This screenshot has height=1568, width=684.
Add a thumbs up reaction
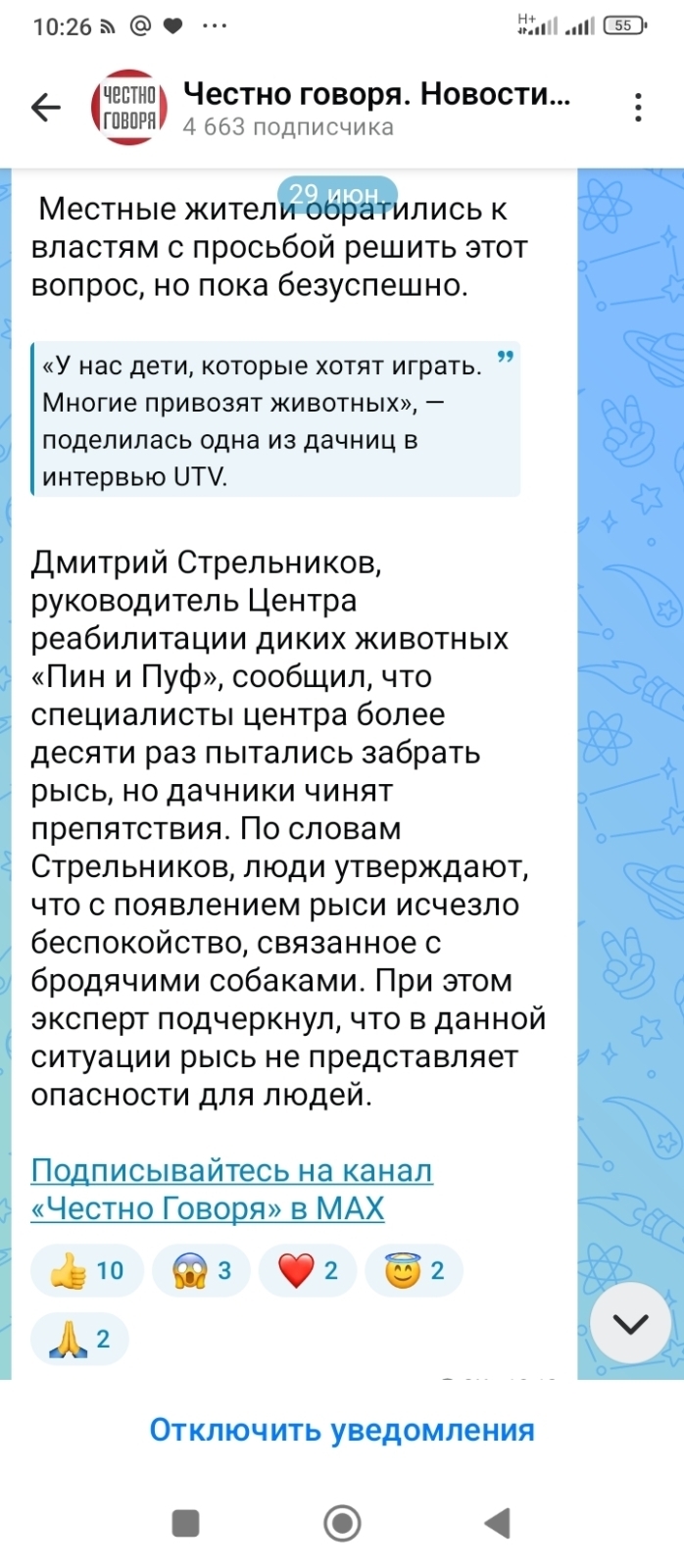(x=87, y=1271)
